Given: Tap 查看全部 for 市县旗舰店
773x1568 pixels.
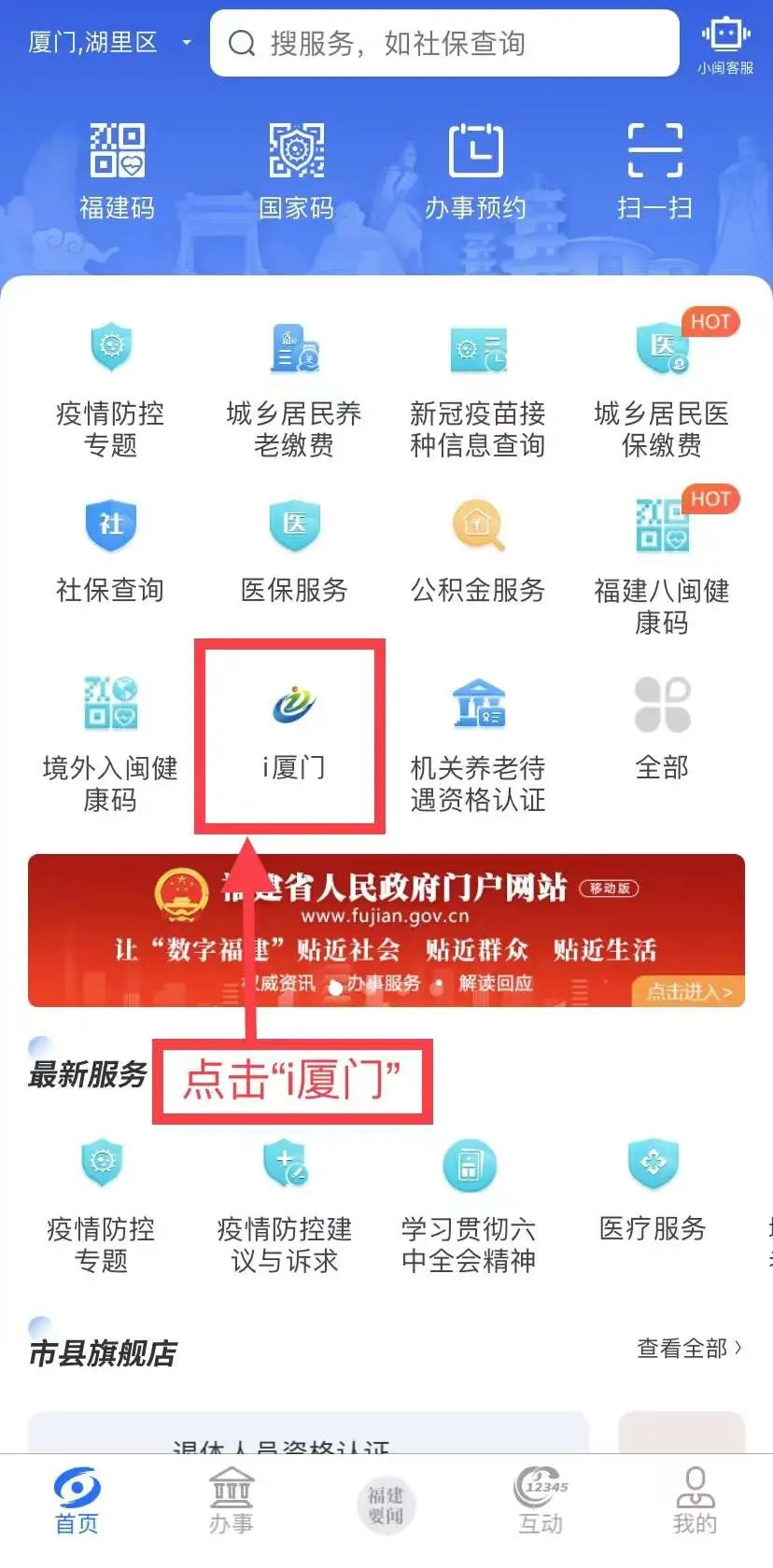Looking at the screenshot, I should pos(689,1348).
